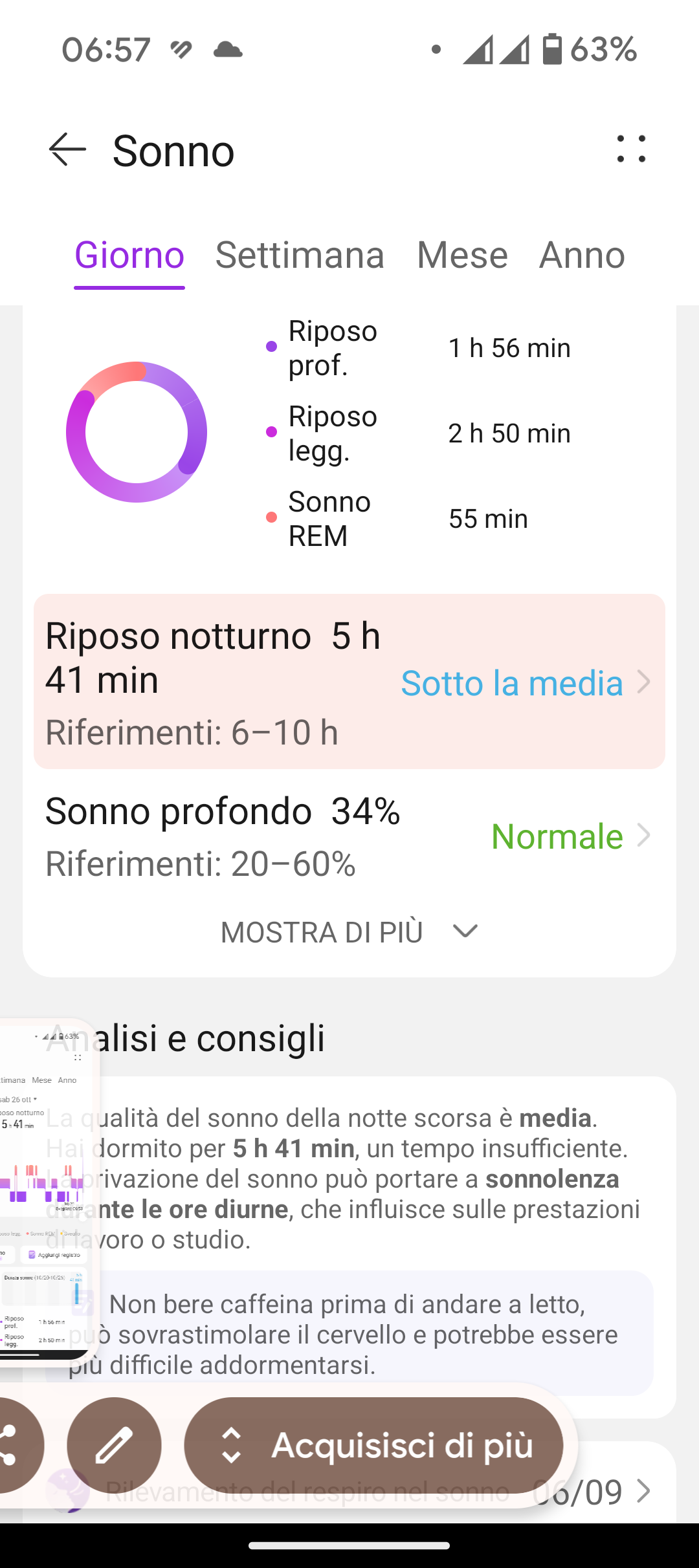This screenshot has height=1568, width=699.
Task: Share the captured screenshot
Action: point(12,1445)
